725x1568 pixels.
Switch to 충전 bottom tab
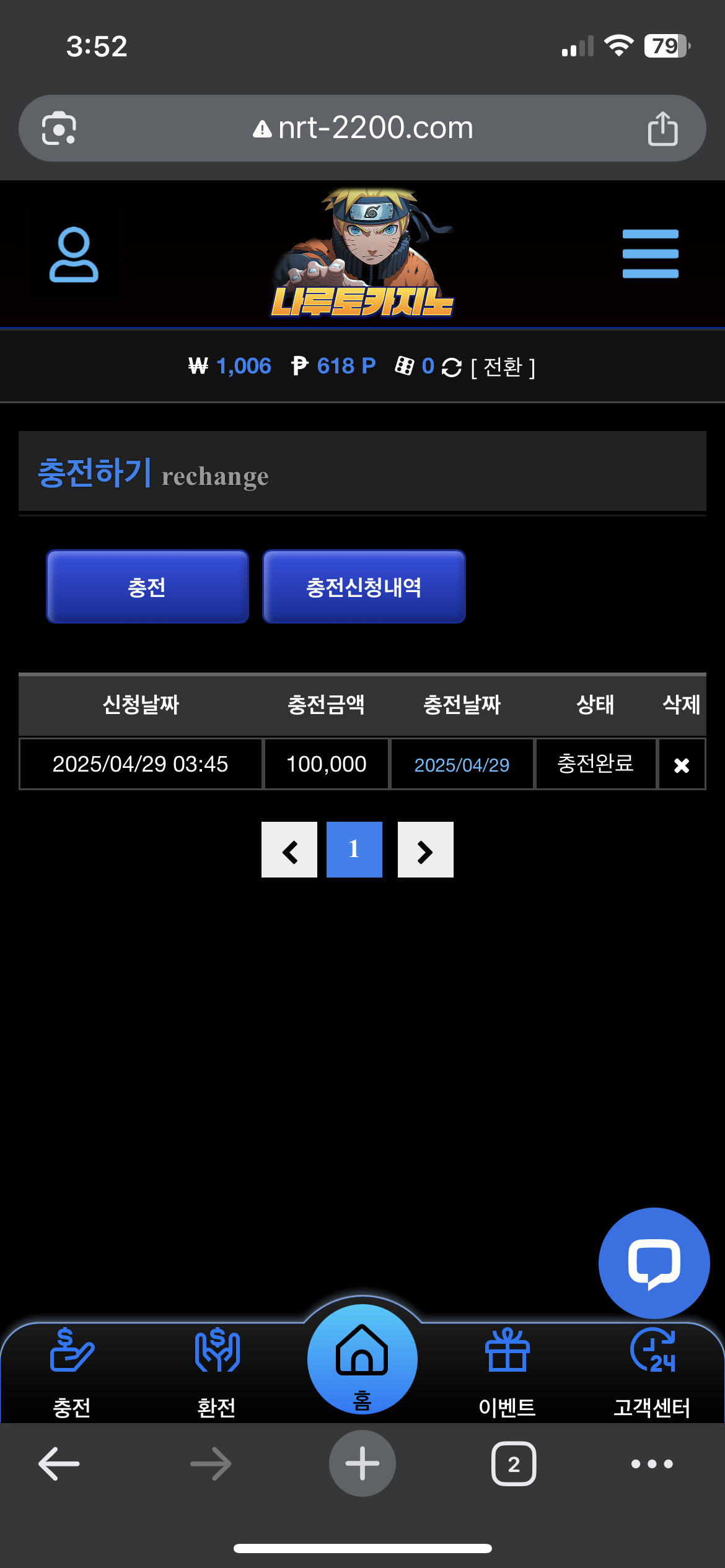pyautogui.click(x=72, y=1372)
